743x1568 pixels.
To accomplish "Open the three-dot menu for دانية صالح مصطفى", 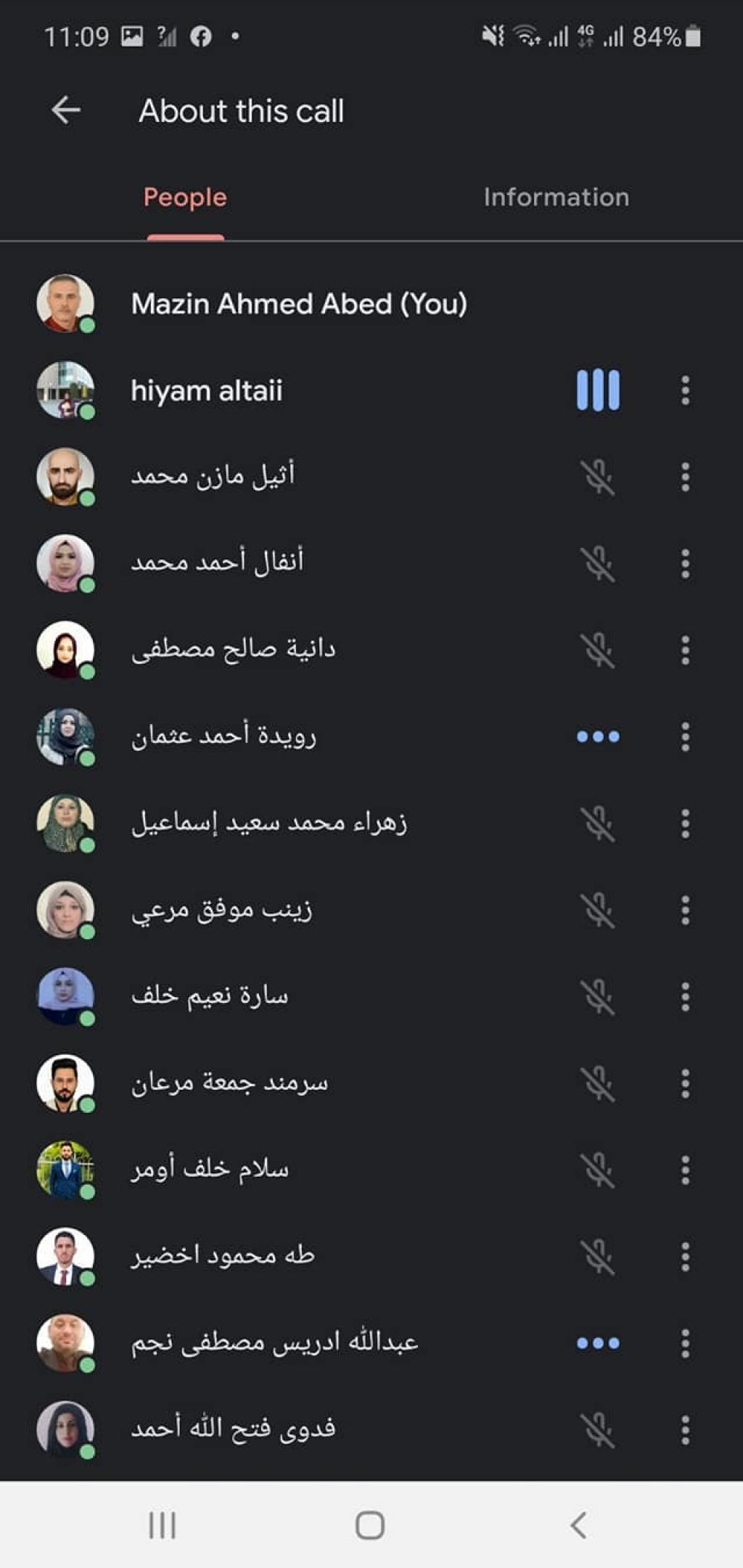I will pyautogui.click(x=685, y=650).
